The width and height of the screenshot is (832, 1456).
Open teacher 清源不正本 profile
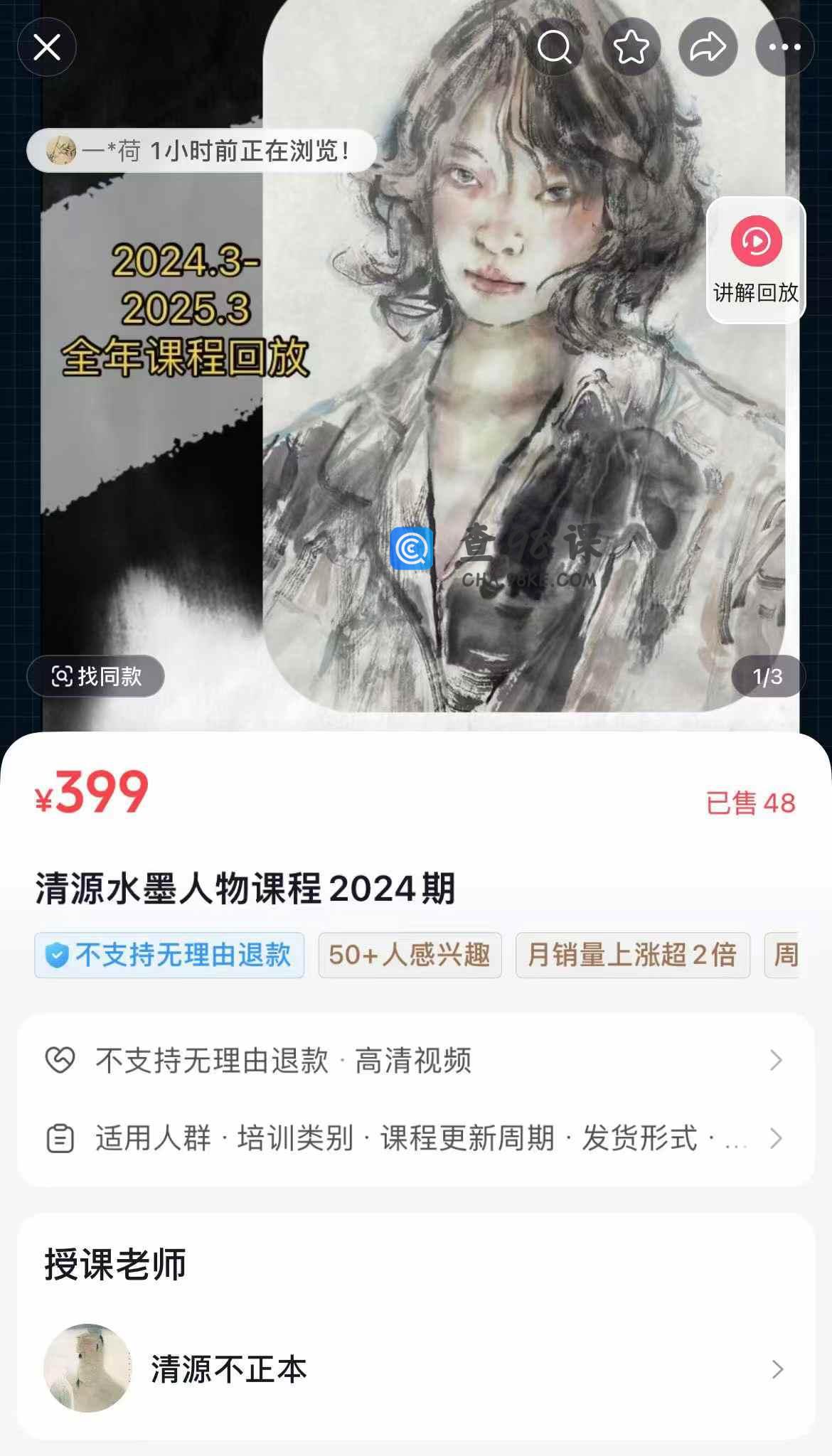coord(415,1369)
